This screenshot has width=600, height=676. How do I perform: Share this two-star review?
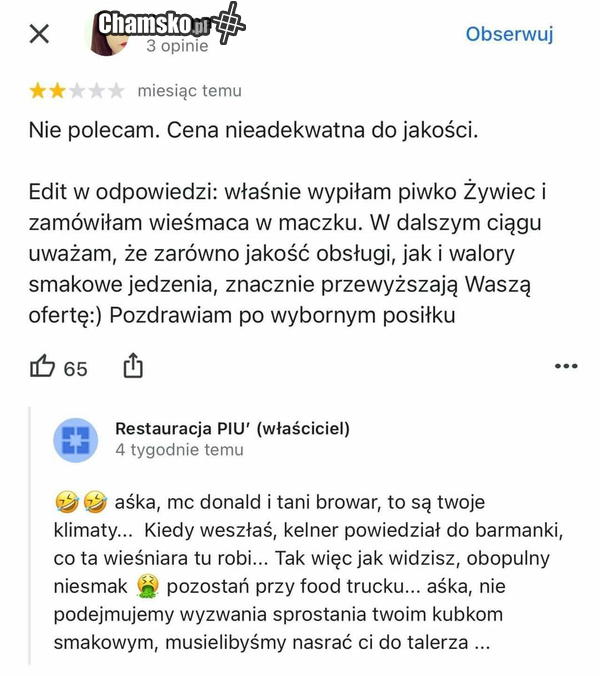132,367
